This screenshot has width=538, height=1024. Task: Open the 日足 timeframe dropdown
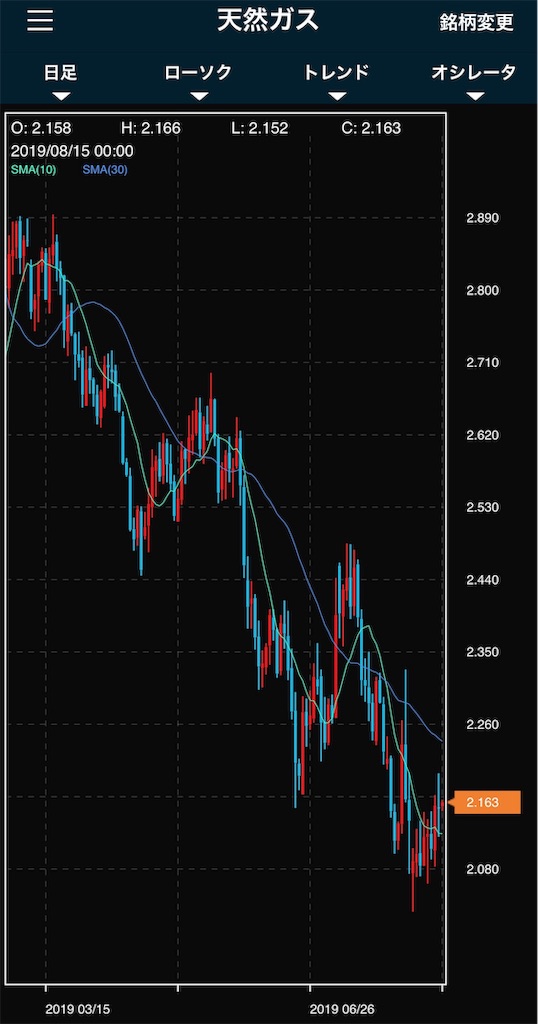[x=61, y=80]
